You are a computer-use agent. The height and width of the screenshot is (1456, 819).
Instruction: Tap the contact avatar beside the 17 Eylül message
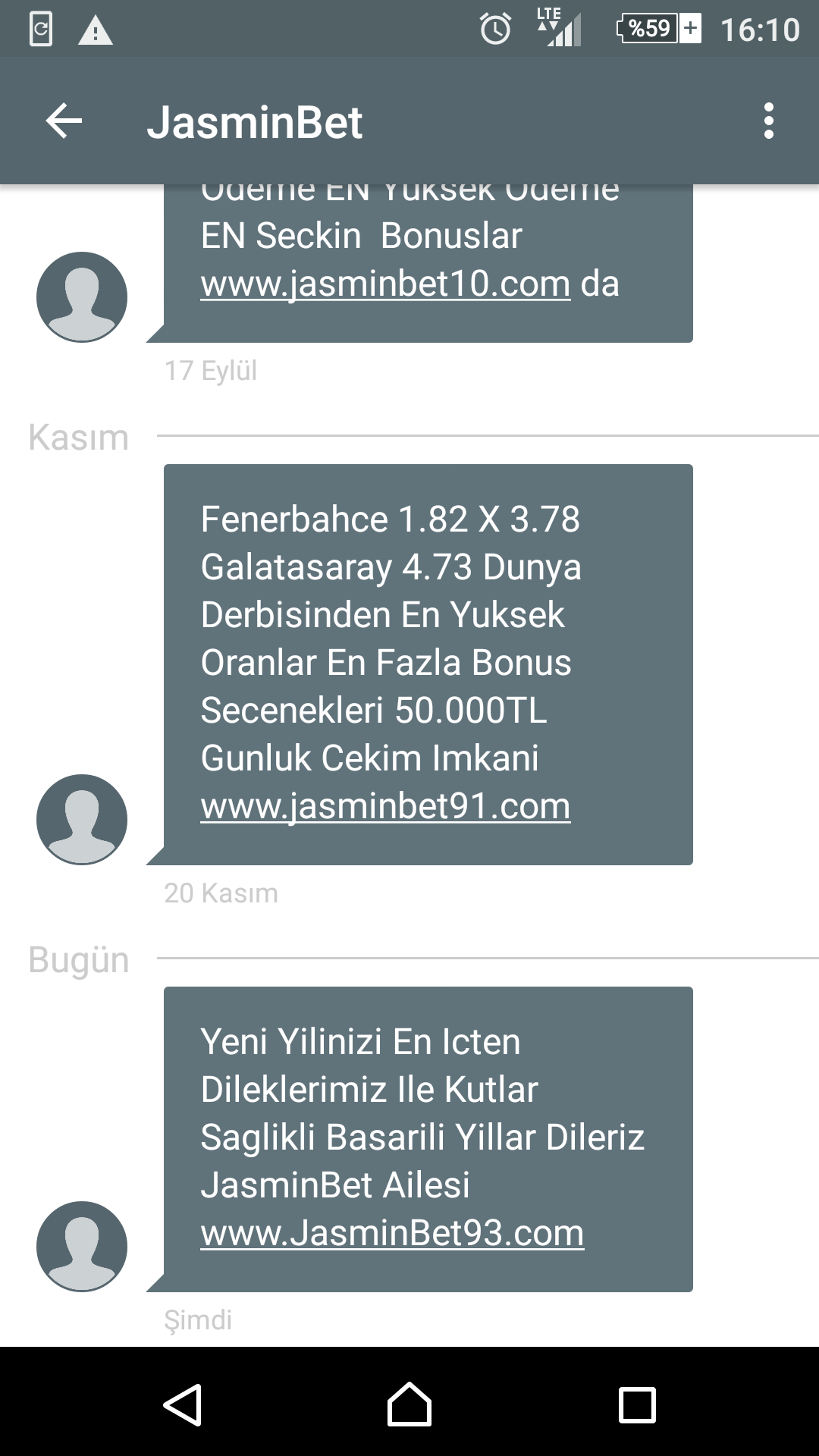82,297
